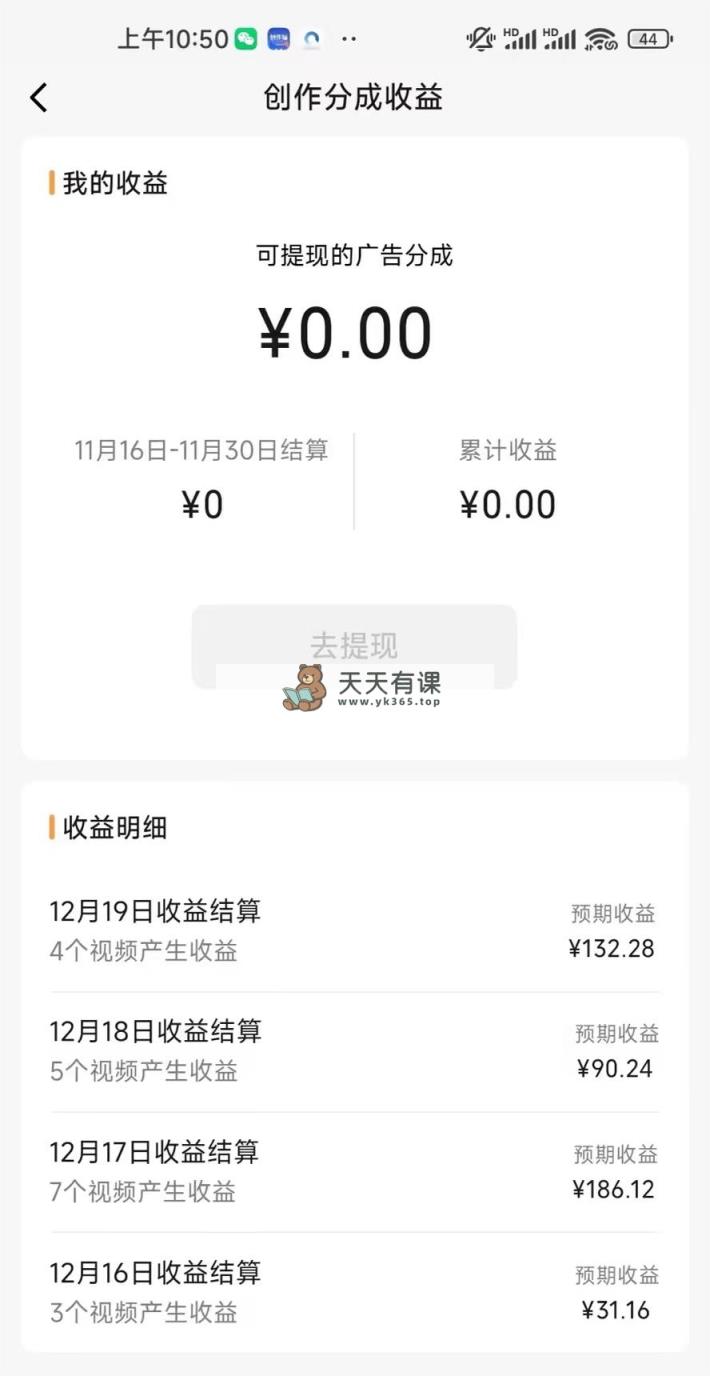This screenshot has height=1376, width=710.
Task: Open the 12月19日收益结算 entry
Action: 354,931
